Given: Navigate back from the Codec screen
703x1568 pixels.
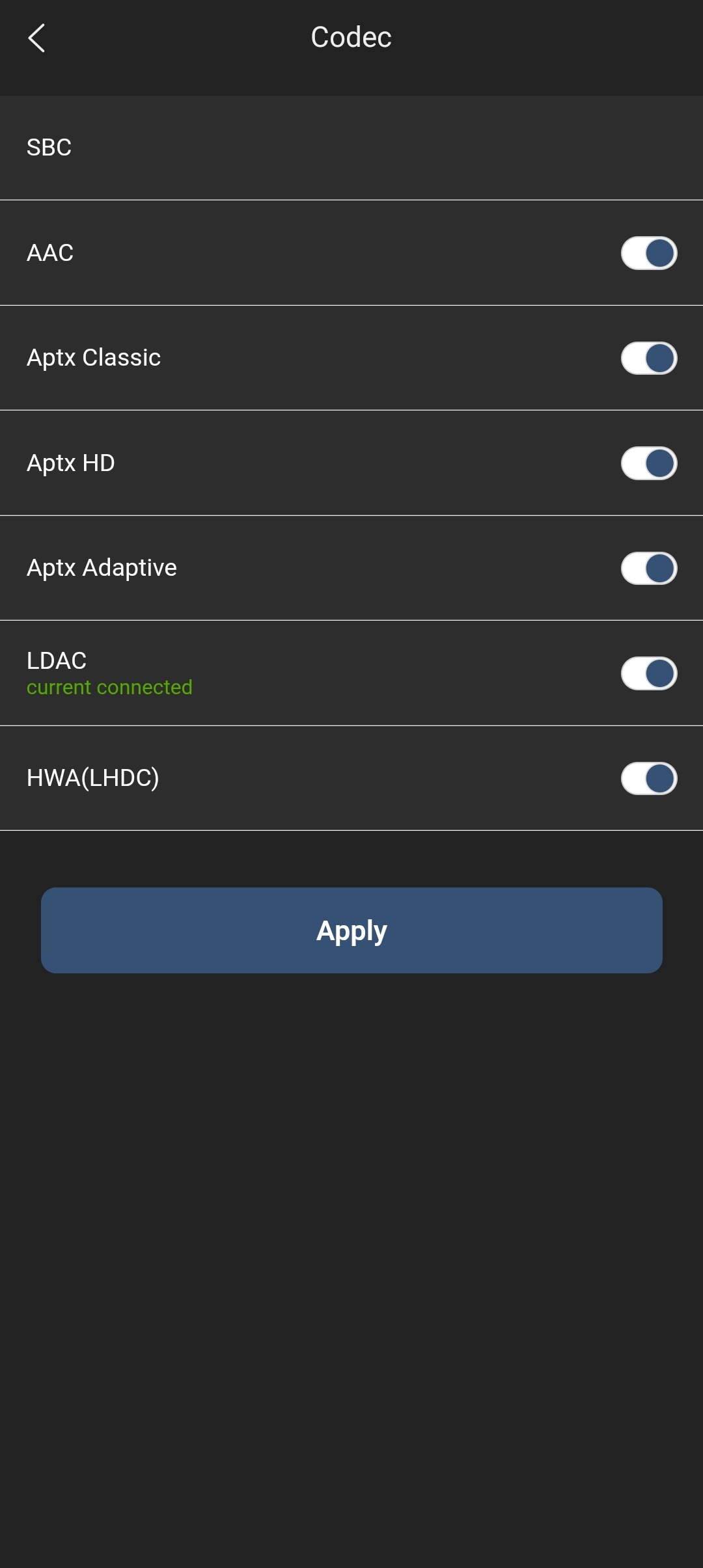Looking at the screenshot, I should [37, 37].
